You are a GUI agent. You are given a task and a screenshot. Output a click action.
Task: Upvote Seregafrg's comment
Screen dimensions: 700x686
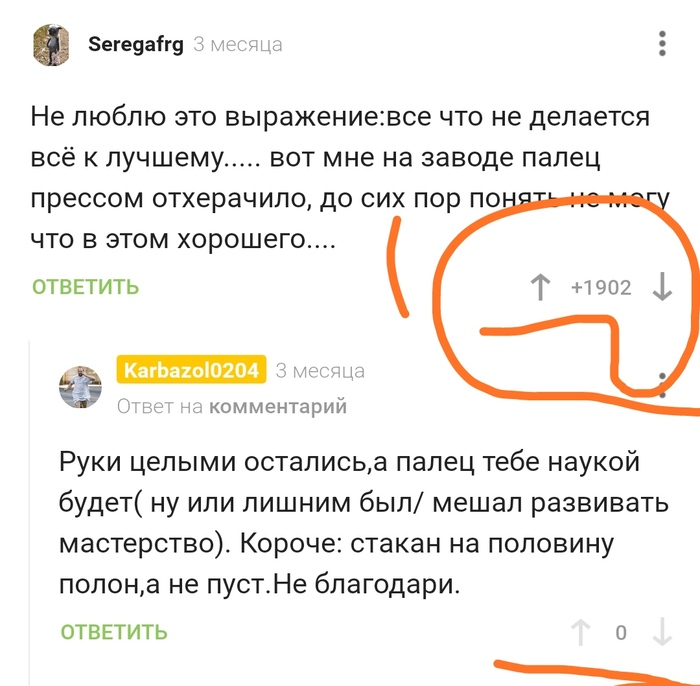tap(540, 288)
